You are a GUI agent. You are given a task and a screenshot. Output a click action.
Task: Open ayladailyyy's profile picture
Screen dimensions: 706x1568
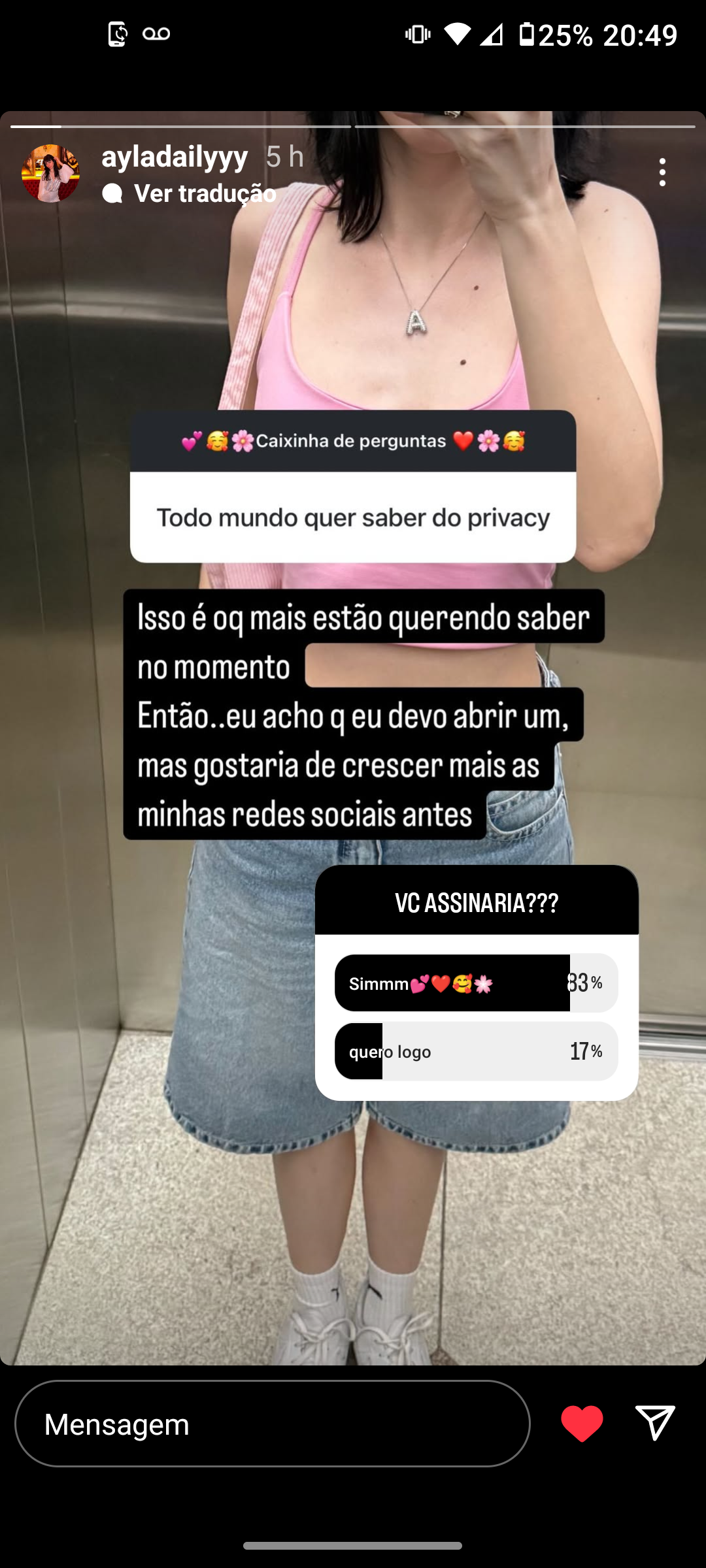coord(50,173)
